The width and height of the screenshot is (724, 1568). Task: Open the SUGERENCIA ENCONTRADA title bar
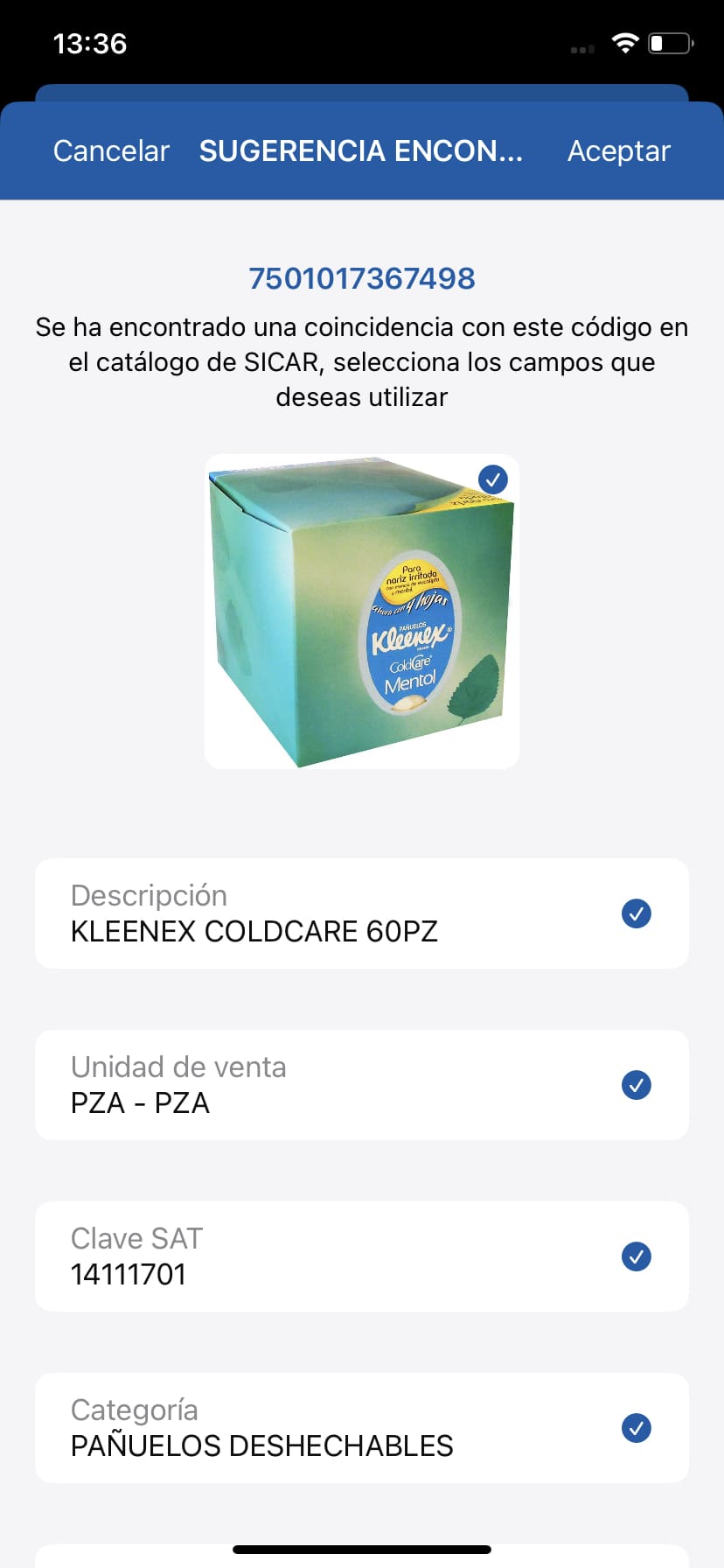point(362,150)
